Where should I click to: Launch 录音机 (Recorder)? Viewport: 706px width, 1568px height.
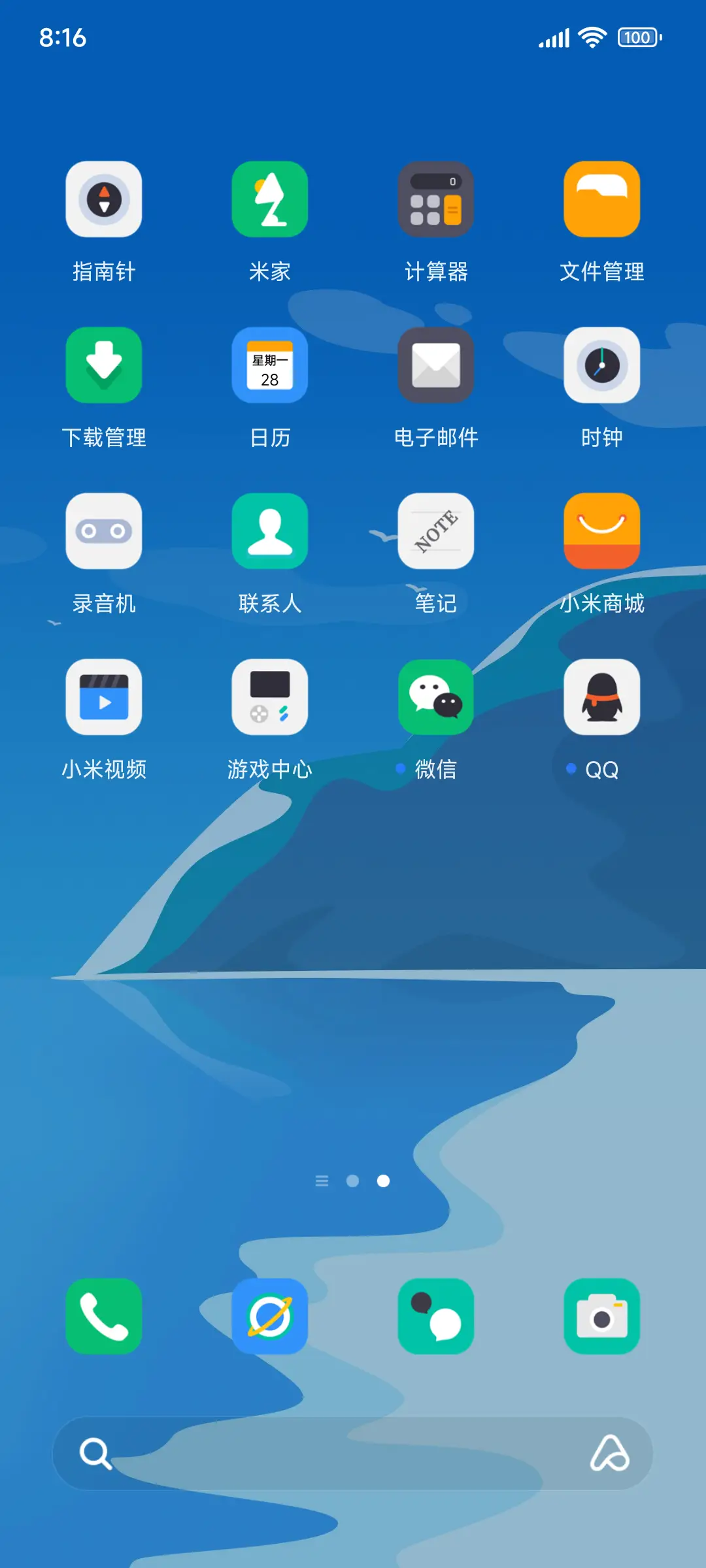pos(104,531)
